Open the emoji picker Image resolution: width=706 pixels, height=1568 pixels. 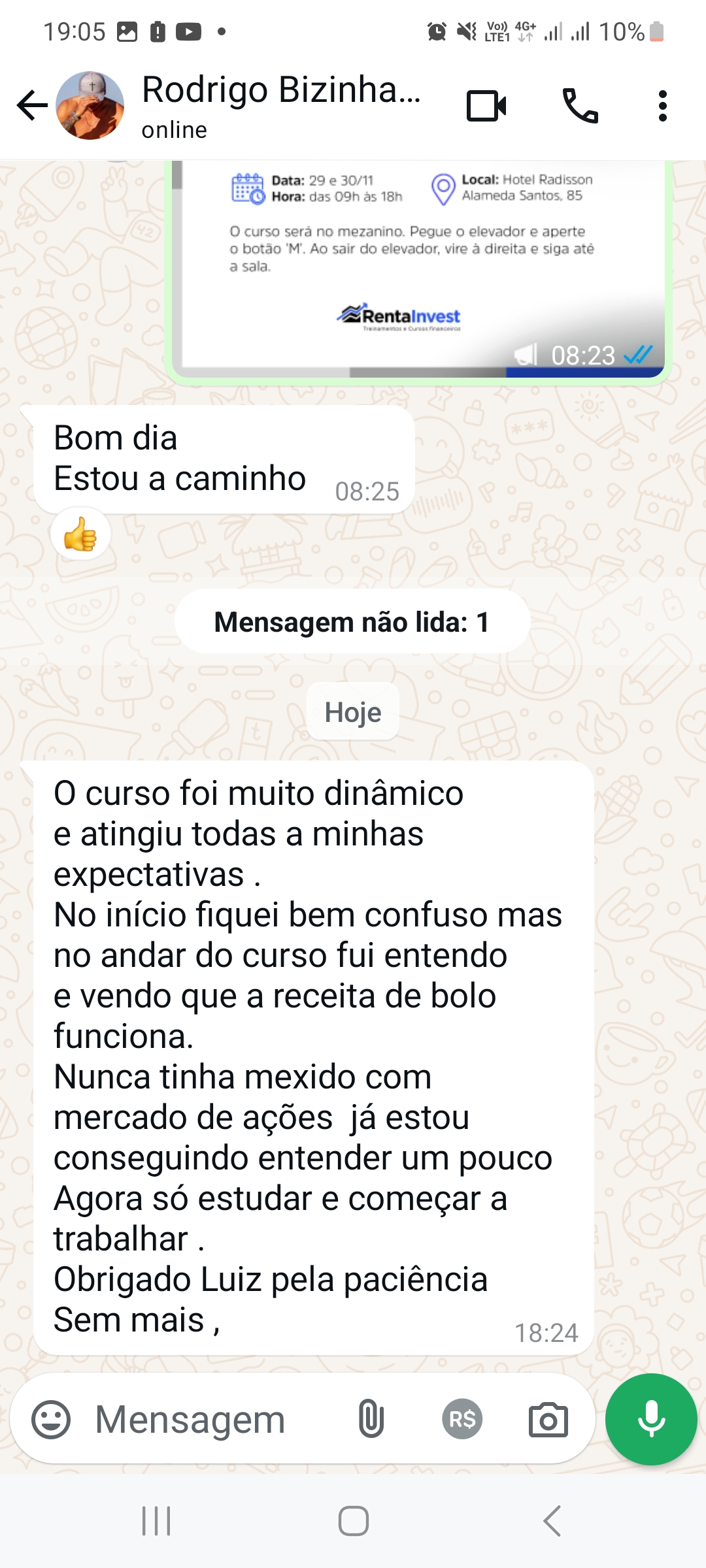coord(51,1419)
